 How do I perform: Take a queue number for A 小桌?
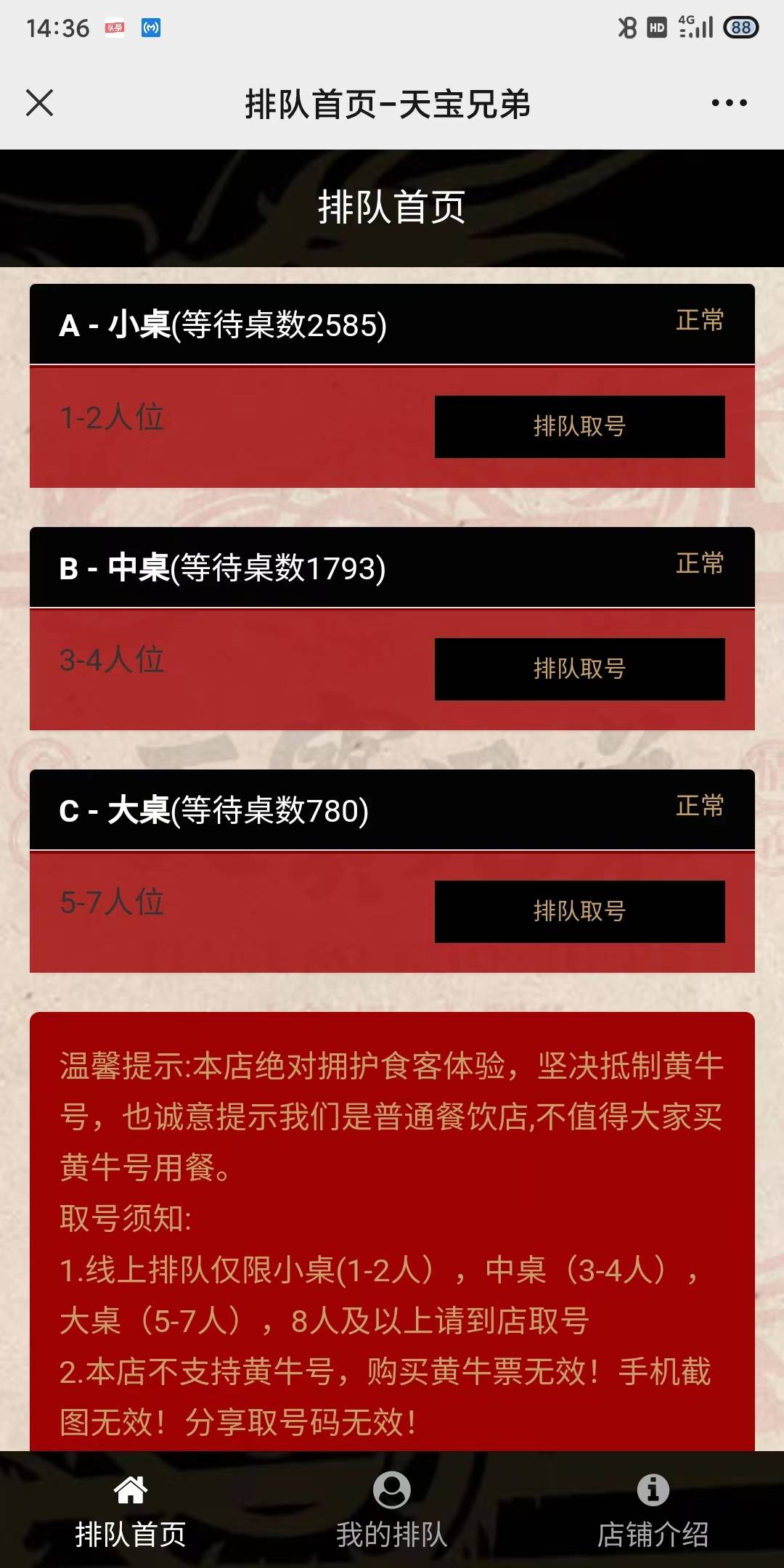[579, 427]
